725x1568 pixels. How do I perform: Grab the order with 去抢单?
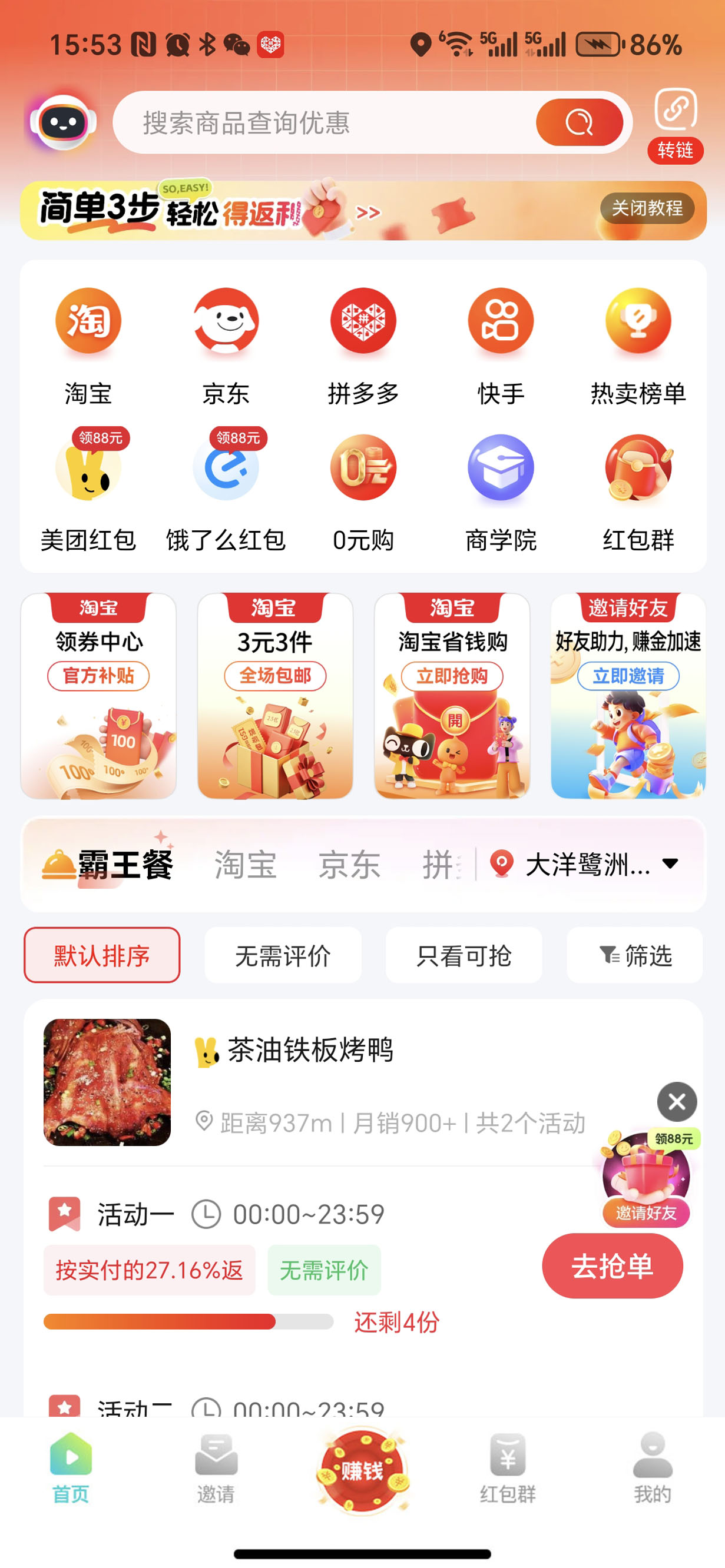click(x=612, y=1266)
